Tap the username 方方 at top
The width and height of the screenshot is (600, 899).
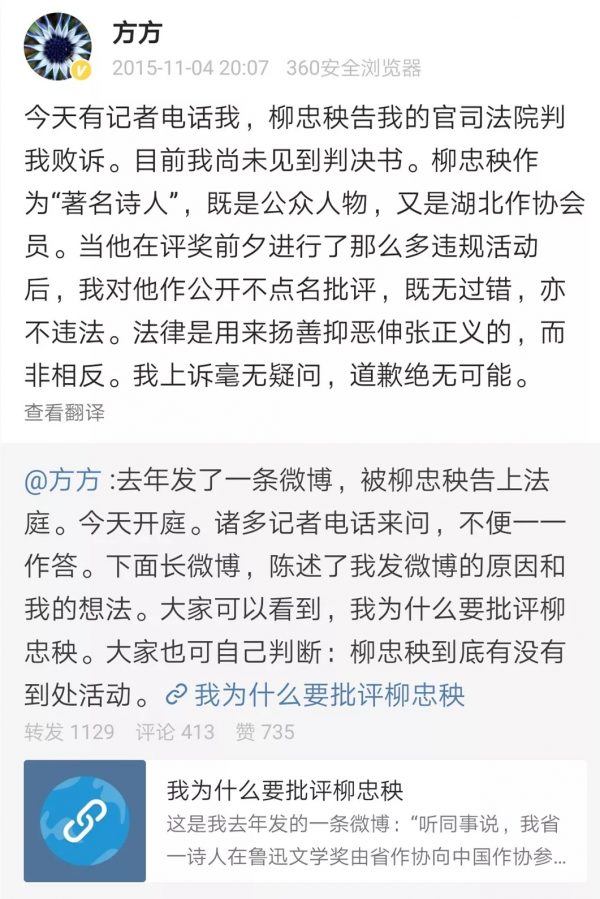click(138, 32)
